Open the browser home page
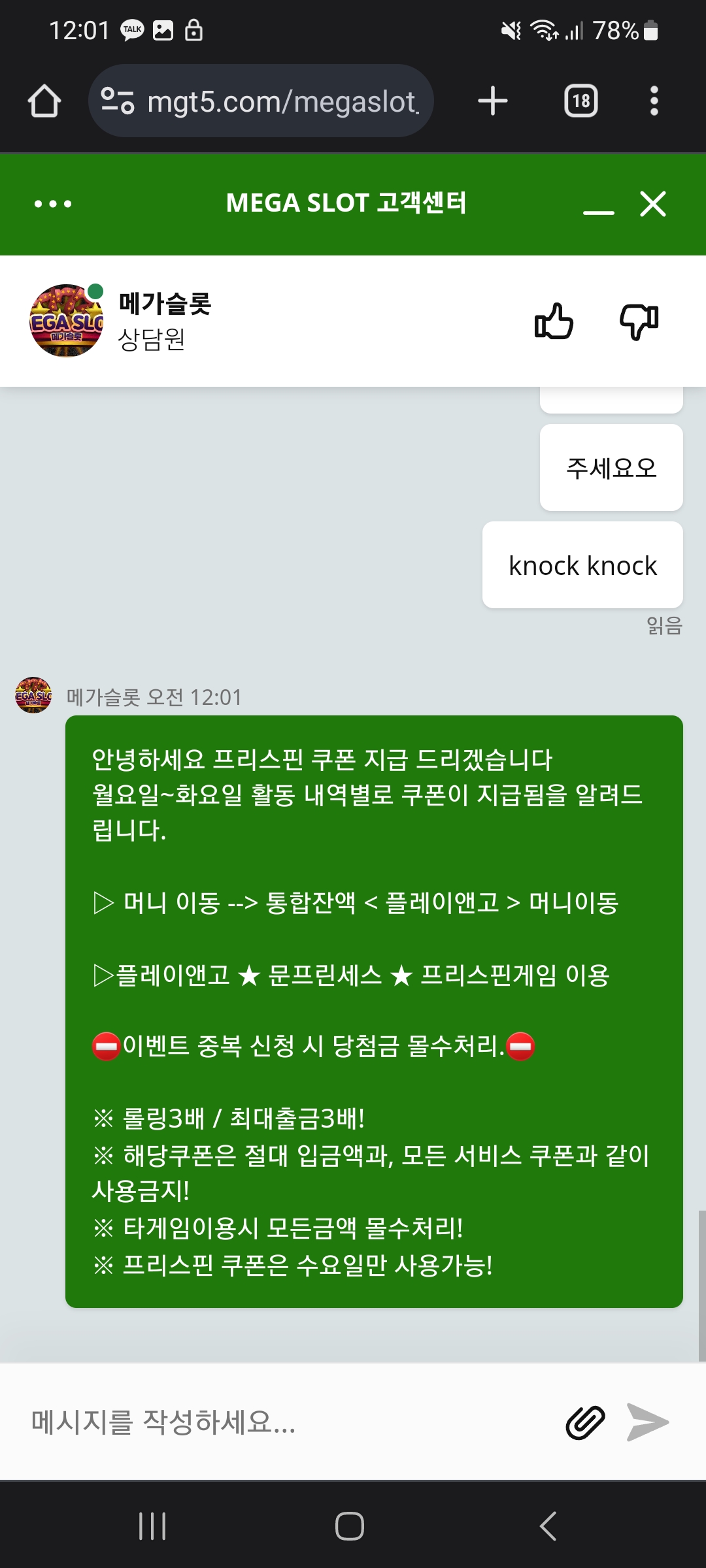The height and width of the screenshot is (1568, 706). 44,101
